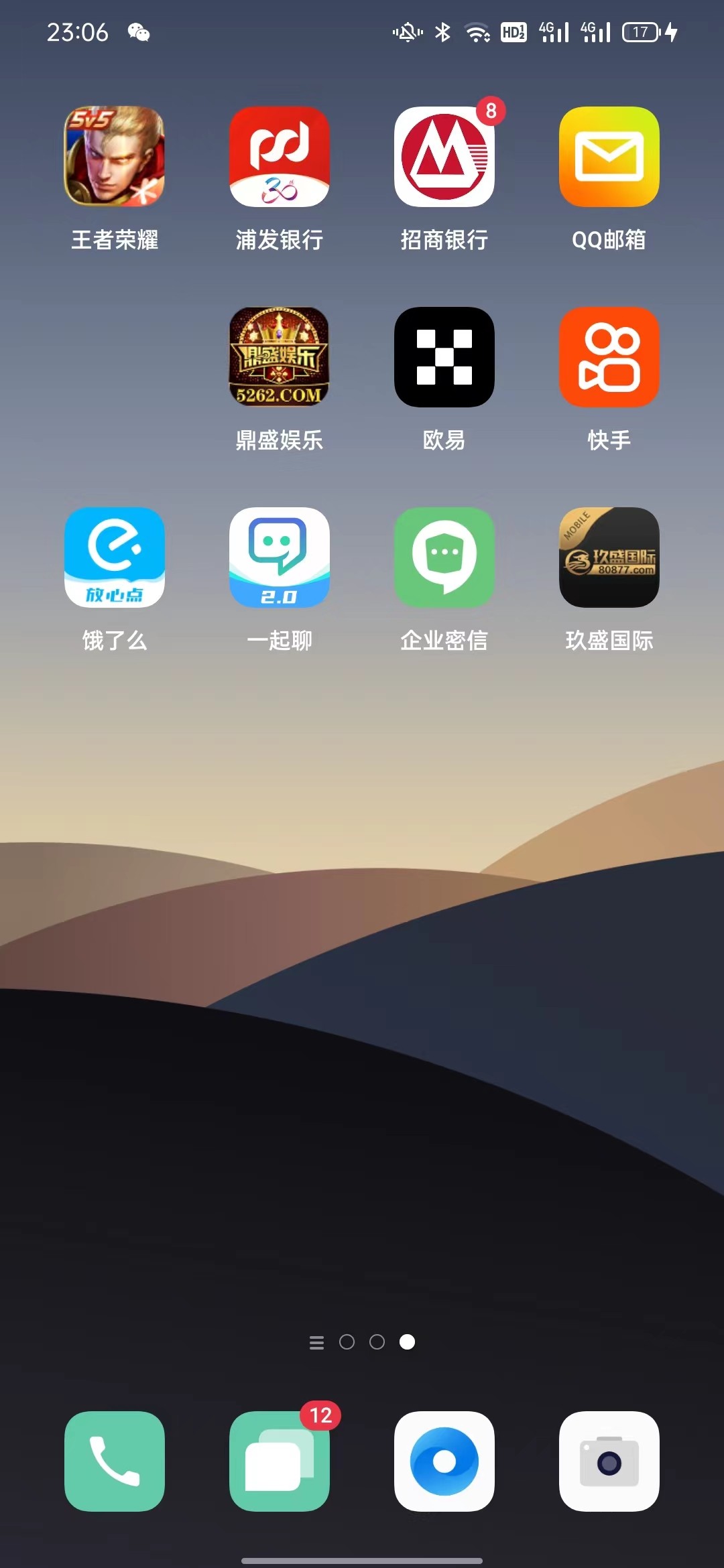
Task: Launch the 浦发银行 app
Action: click(x=280, y=157)
